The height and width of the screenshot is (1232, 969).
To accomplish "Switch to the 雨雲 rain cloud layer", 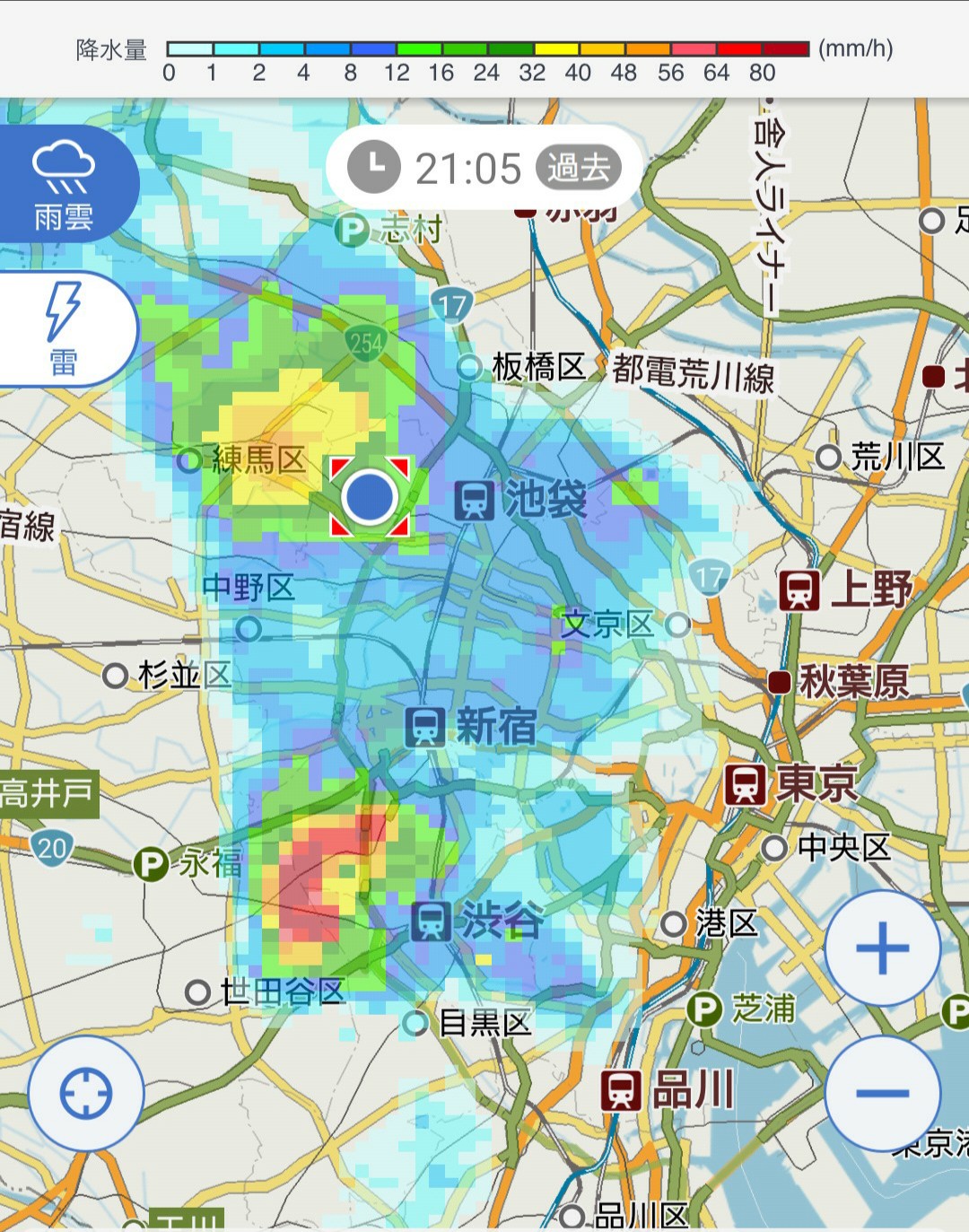I will pyautogui.click(x=64, y=185).
